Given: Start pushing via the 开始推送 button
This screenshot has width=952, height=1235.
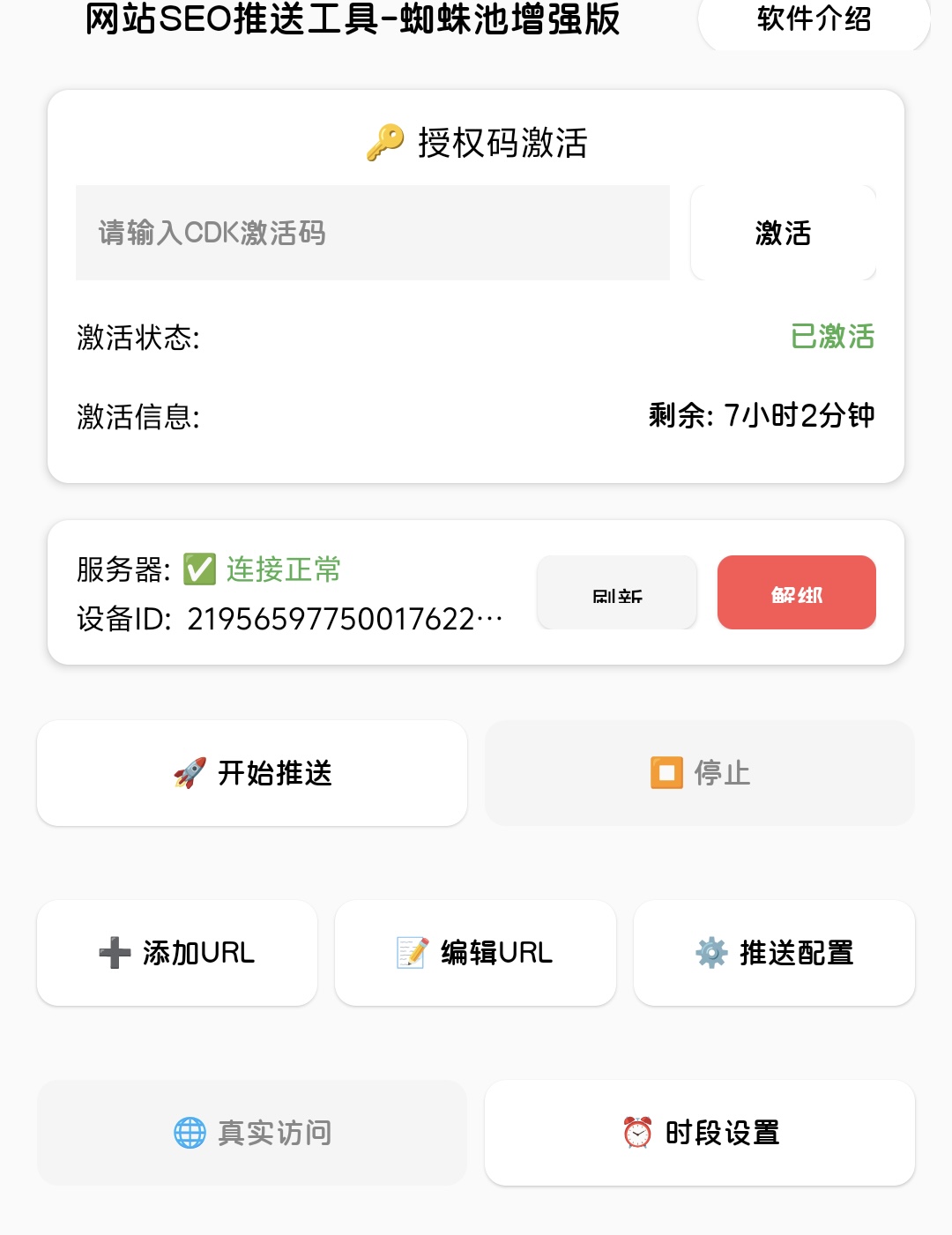Looking at the screenshot, I should tap(251, 773).
